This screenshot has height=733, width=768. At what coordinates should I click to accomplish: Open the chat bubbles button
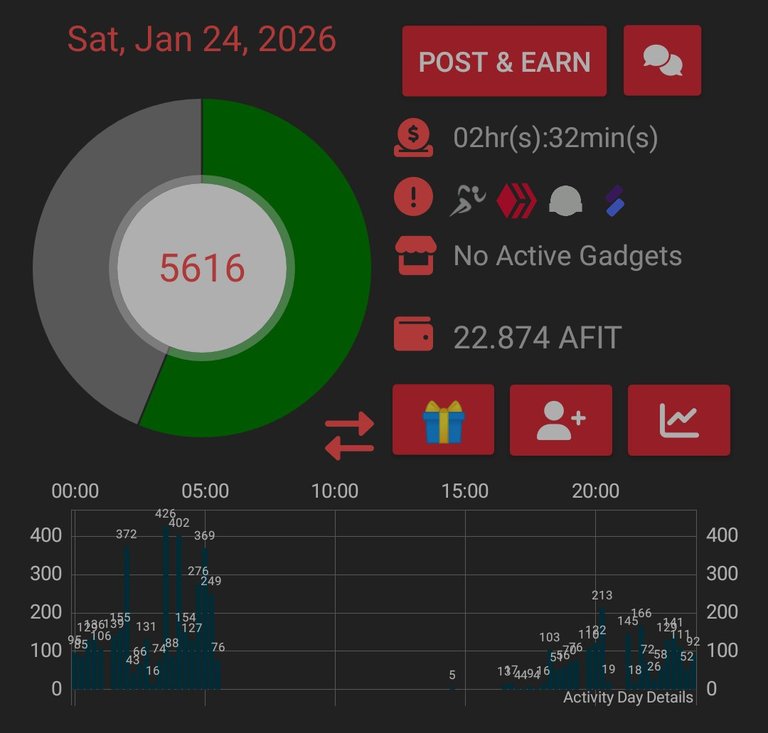pyautogui.click(x=662, y=61)
